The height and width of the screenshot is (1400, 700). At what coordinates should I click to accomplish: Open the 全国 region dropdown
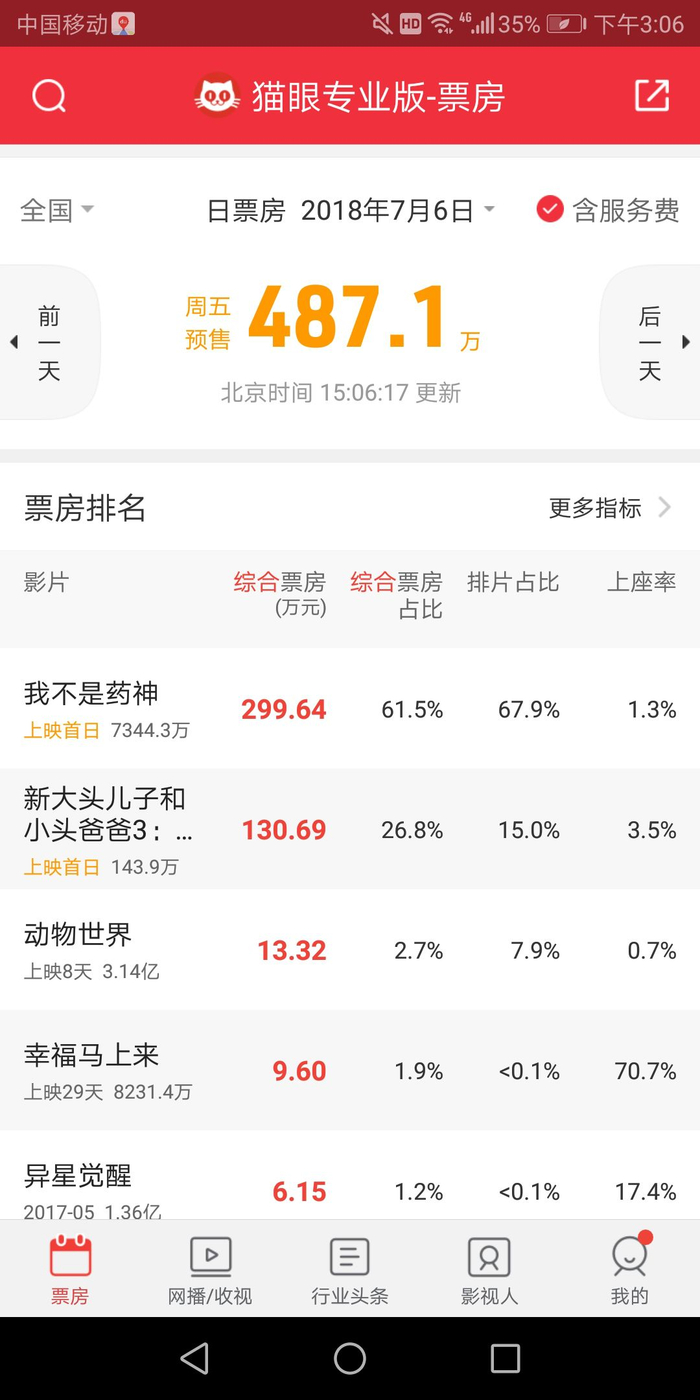click(x=57, y=210)
